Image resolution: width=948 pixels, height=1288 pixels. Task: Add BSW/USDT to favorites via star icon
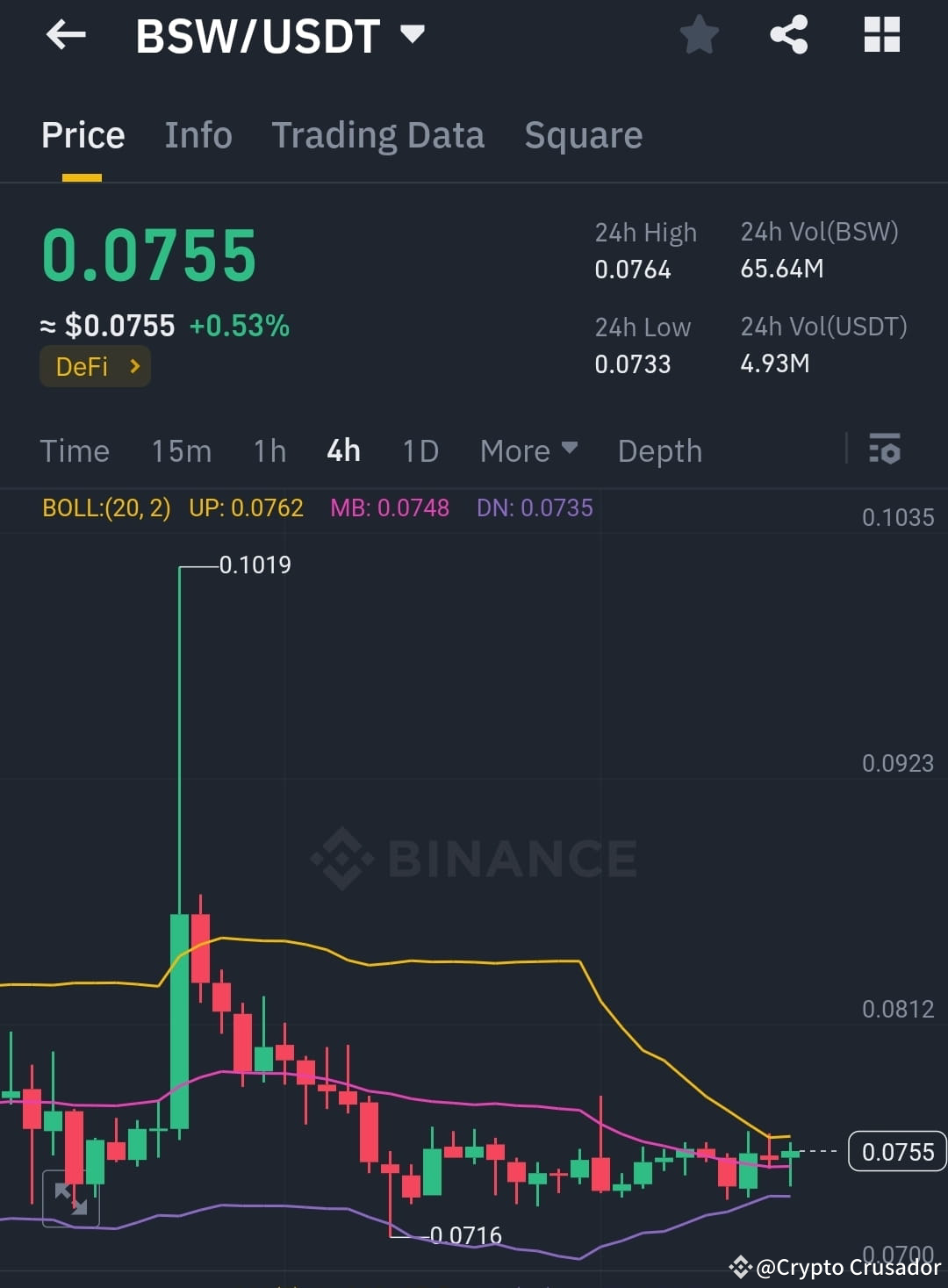[700, 35]
